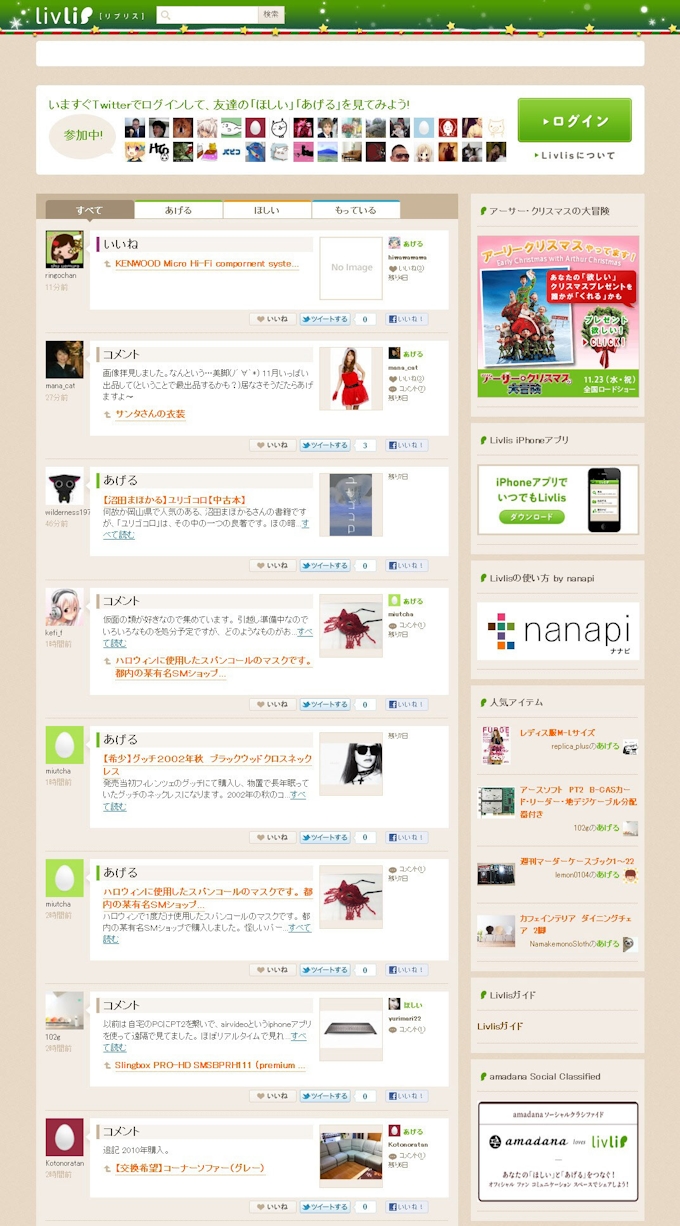Open the Livlisガイド link
Viewport: 680px width, 1226px height.
point(500,1026)
